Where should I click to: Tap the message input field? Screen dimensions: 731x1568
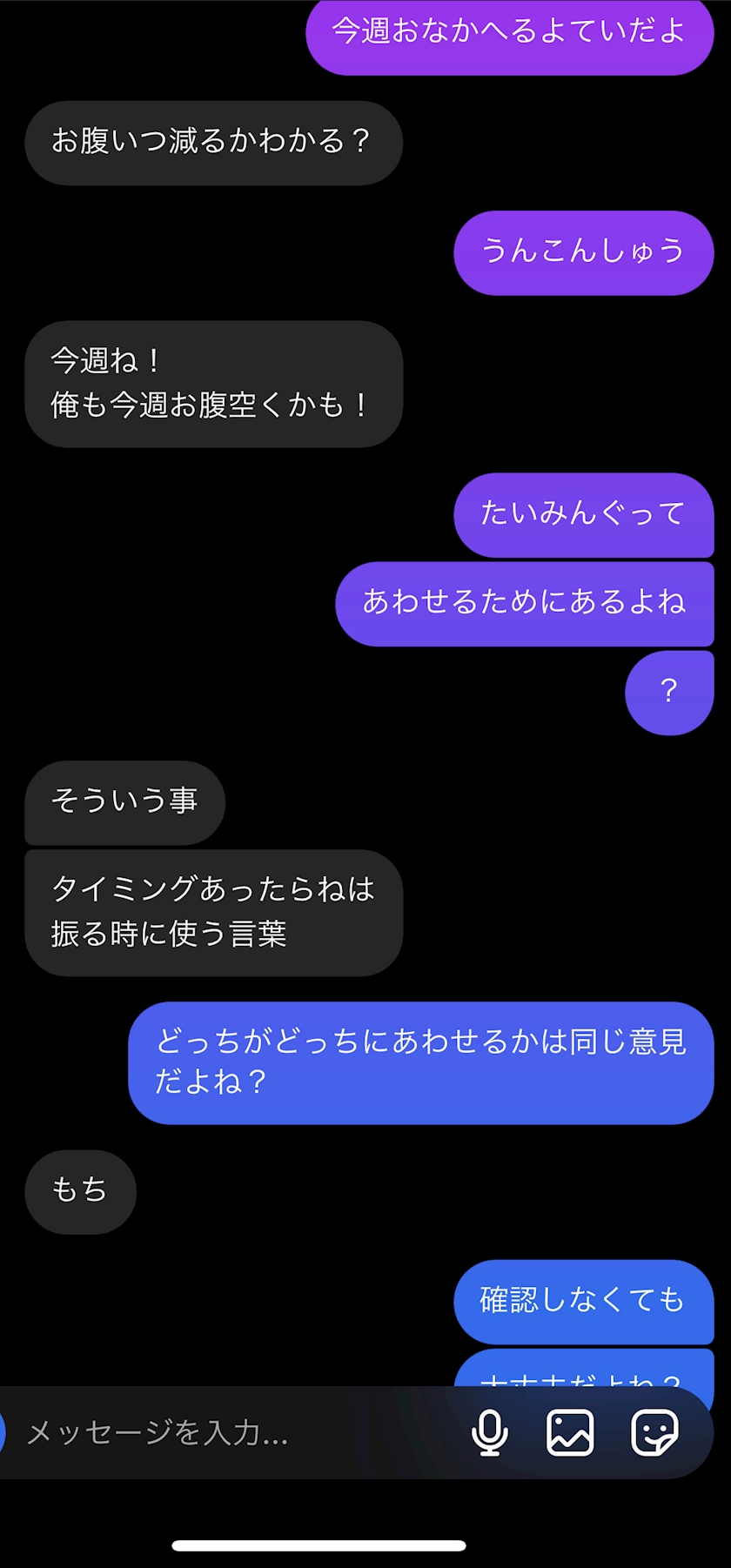tap(235, 1432)
